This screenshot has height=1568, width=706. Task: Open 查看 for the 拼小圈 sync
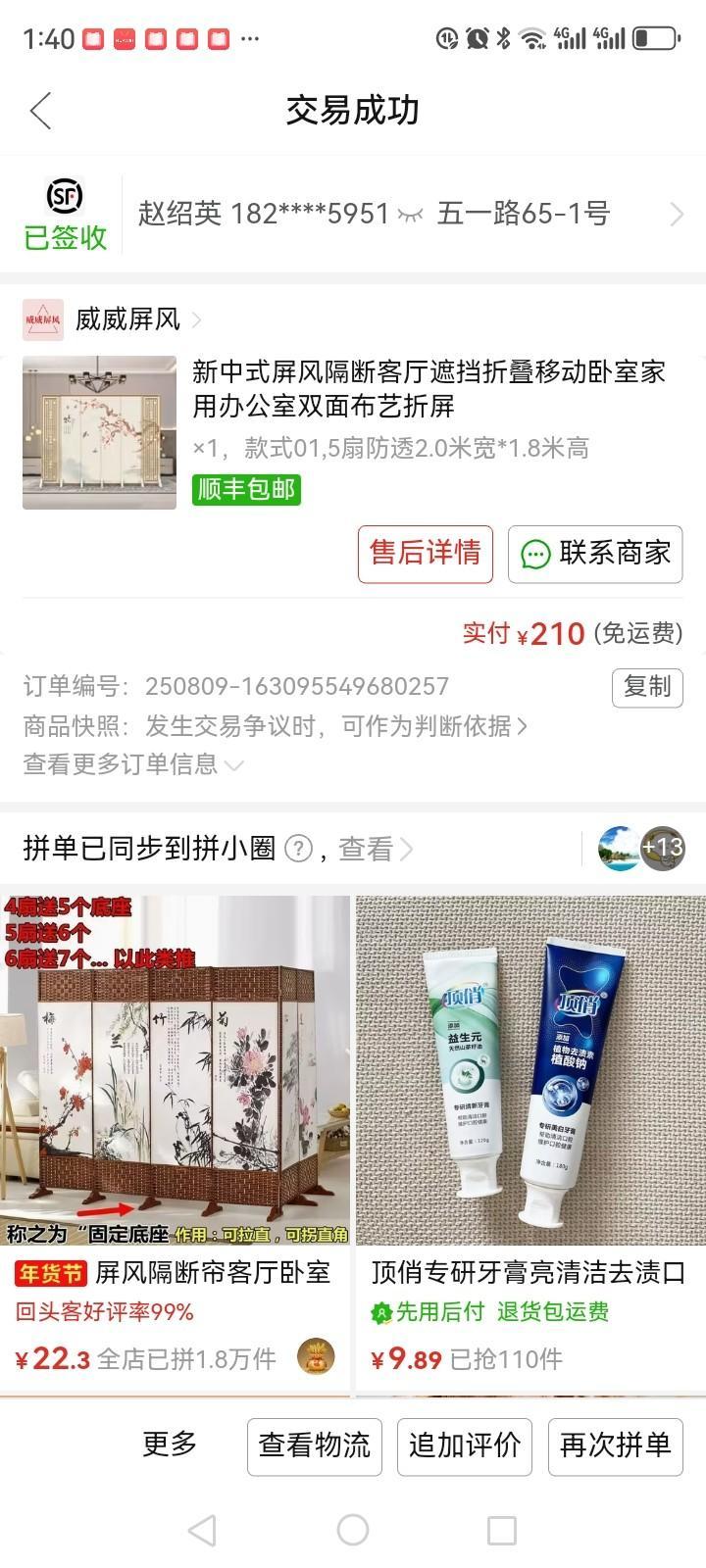click(x=375, y=849)
